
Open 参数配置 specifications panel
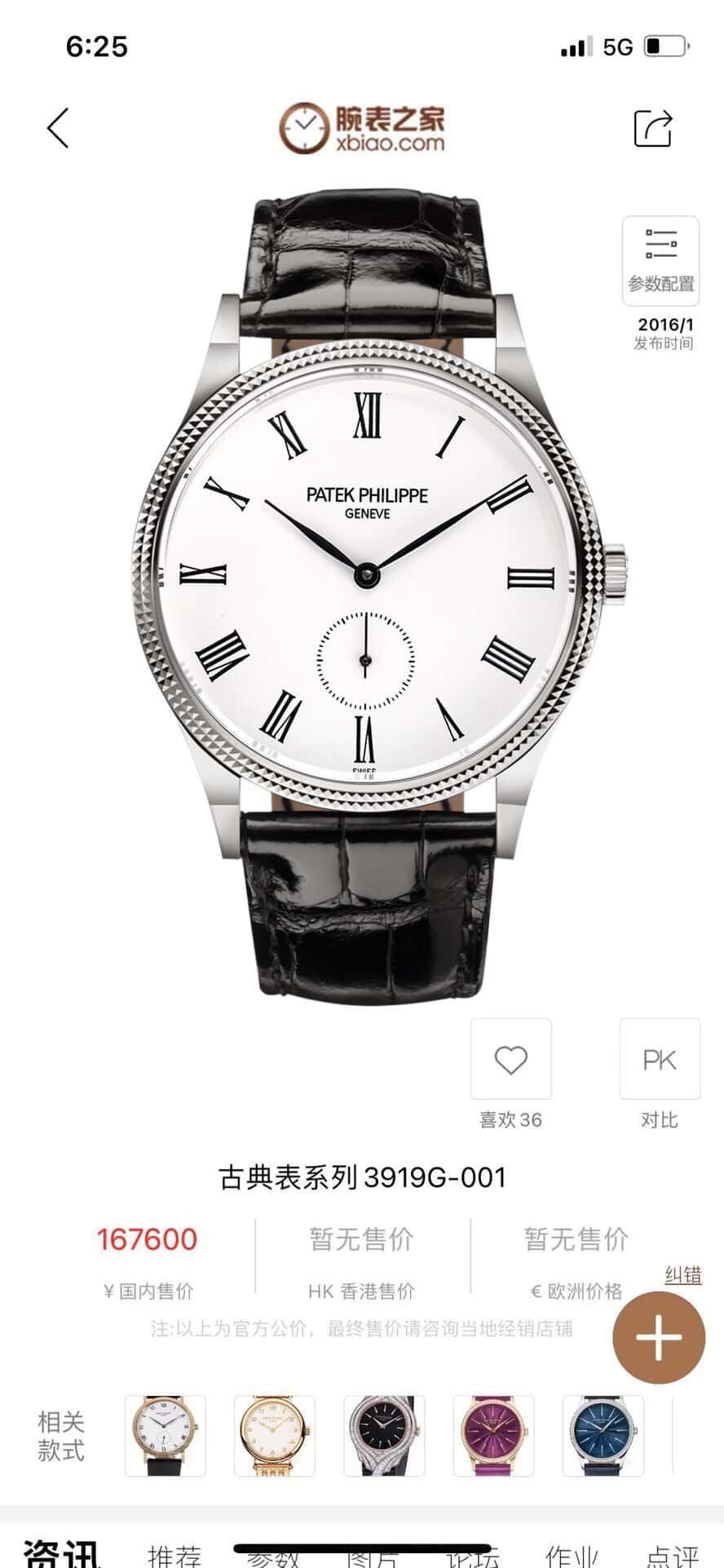660,261
